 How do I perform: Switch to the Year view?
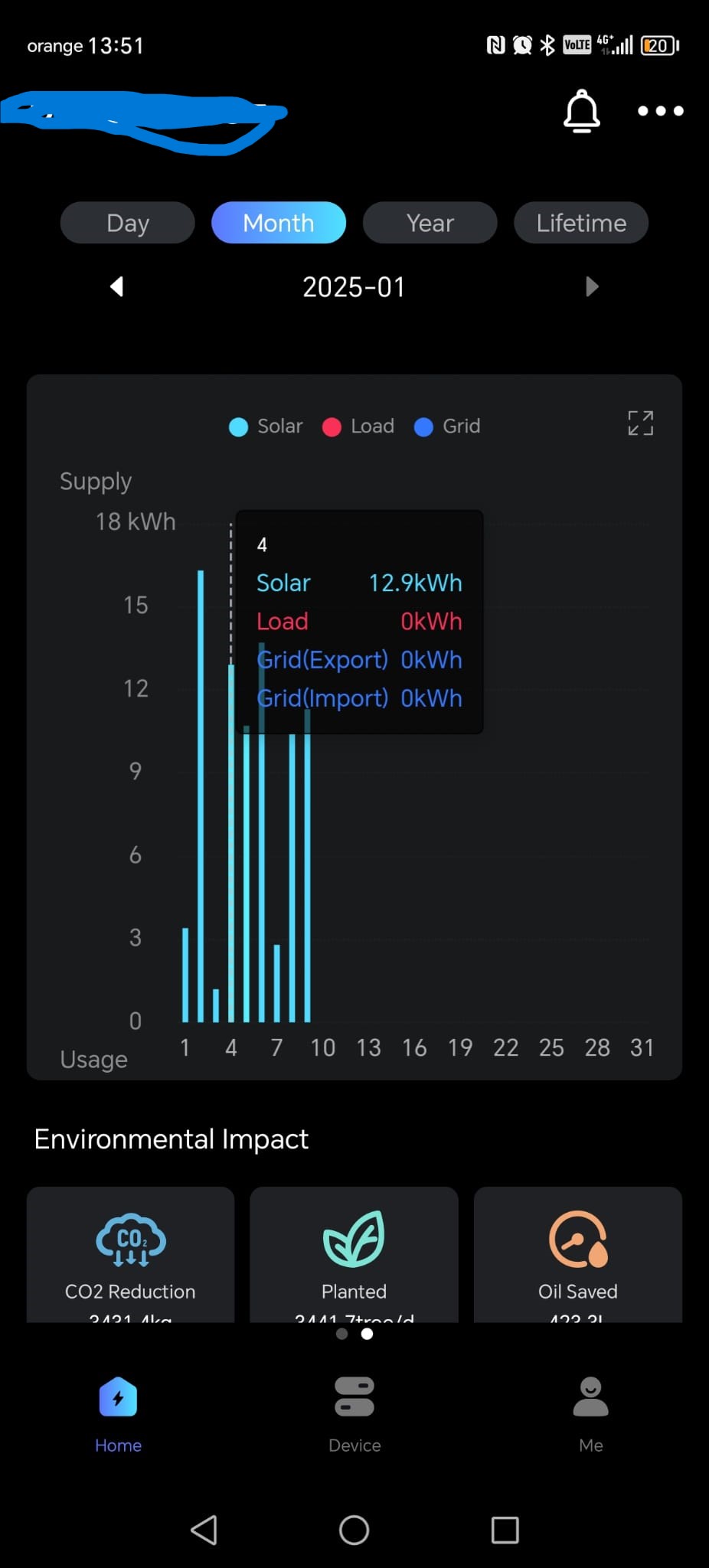pos(430,223)
